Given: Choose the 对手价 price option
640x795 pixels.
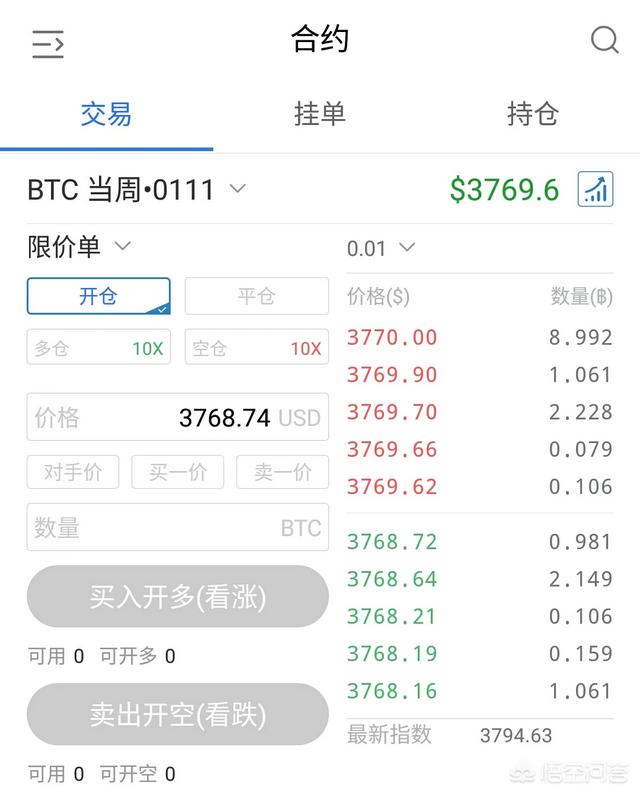Looking at the screenshot, I should [73, 472].
